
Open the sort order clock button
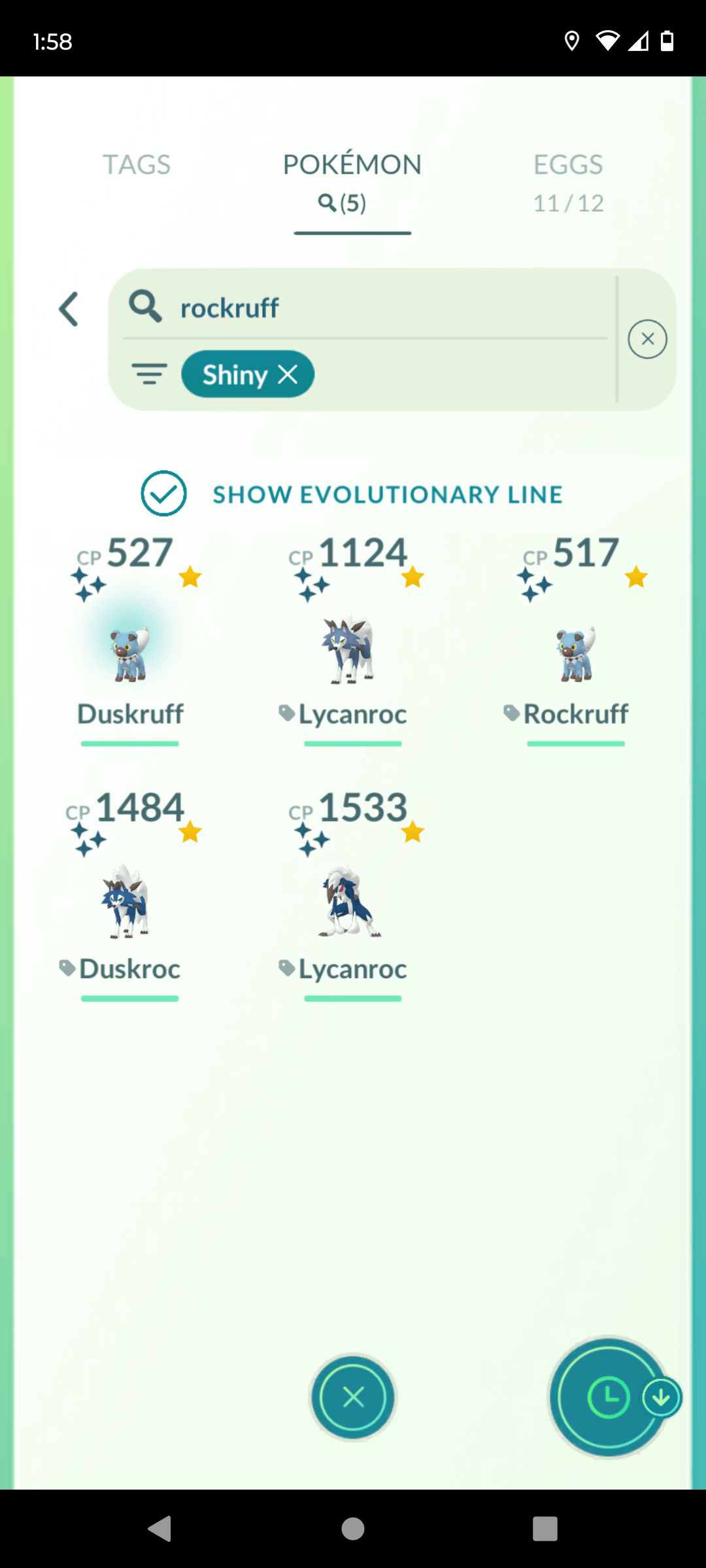[x=608, y=1397]
